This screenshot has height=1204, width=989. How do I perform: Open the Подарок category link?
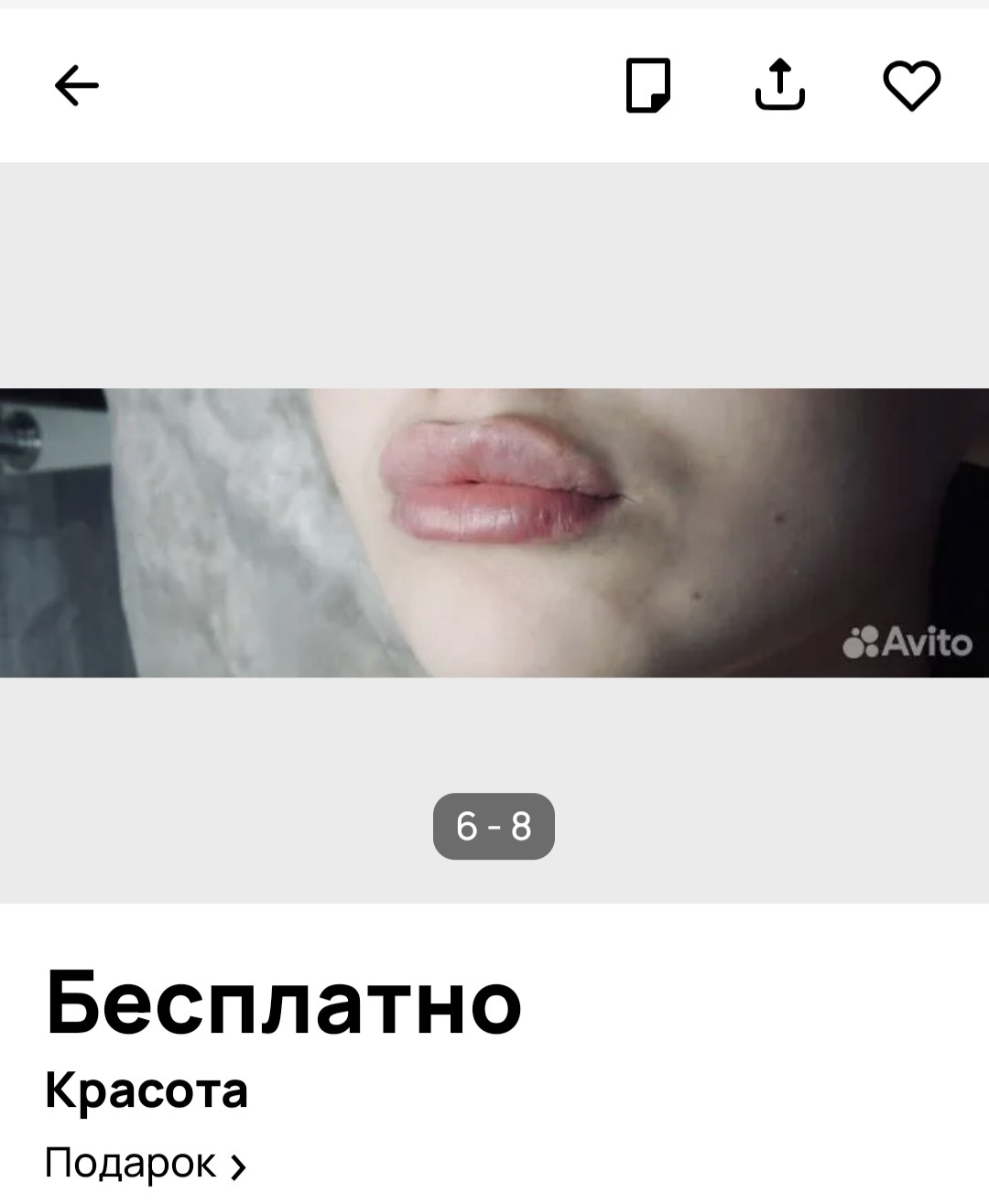(x=145, y=1164)
